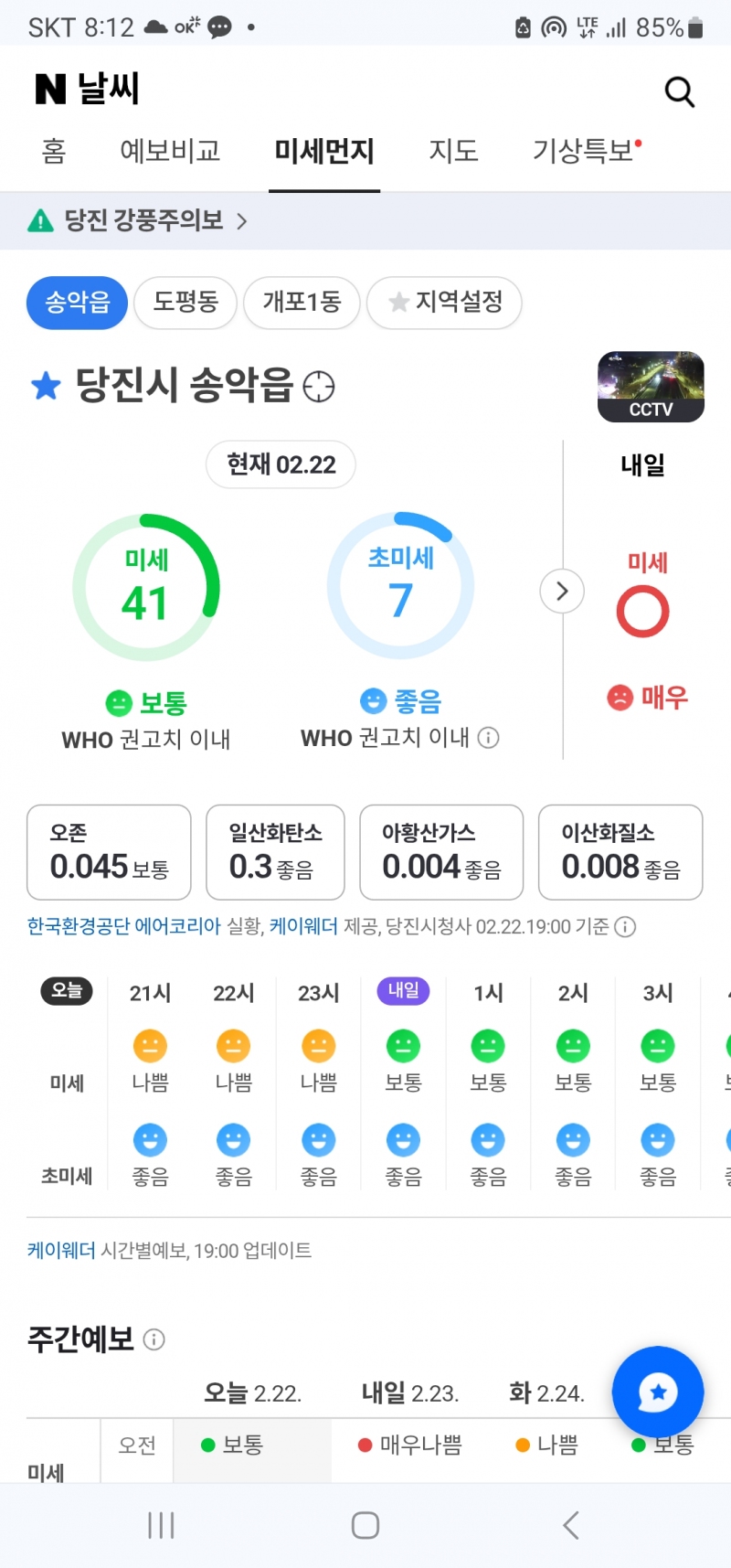Screen dimensions: 731x1568
Task: Open the search magnifier icon
Action: click(679, 91)
